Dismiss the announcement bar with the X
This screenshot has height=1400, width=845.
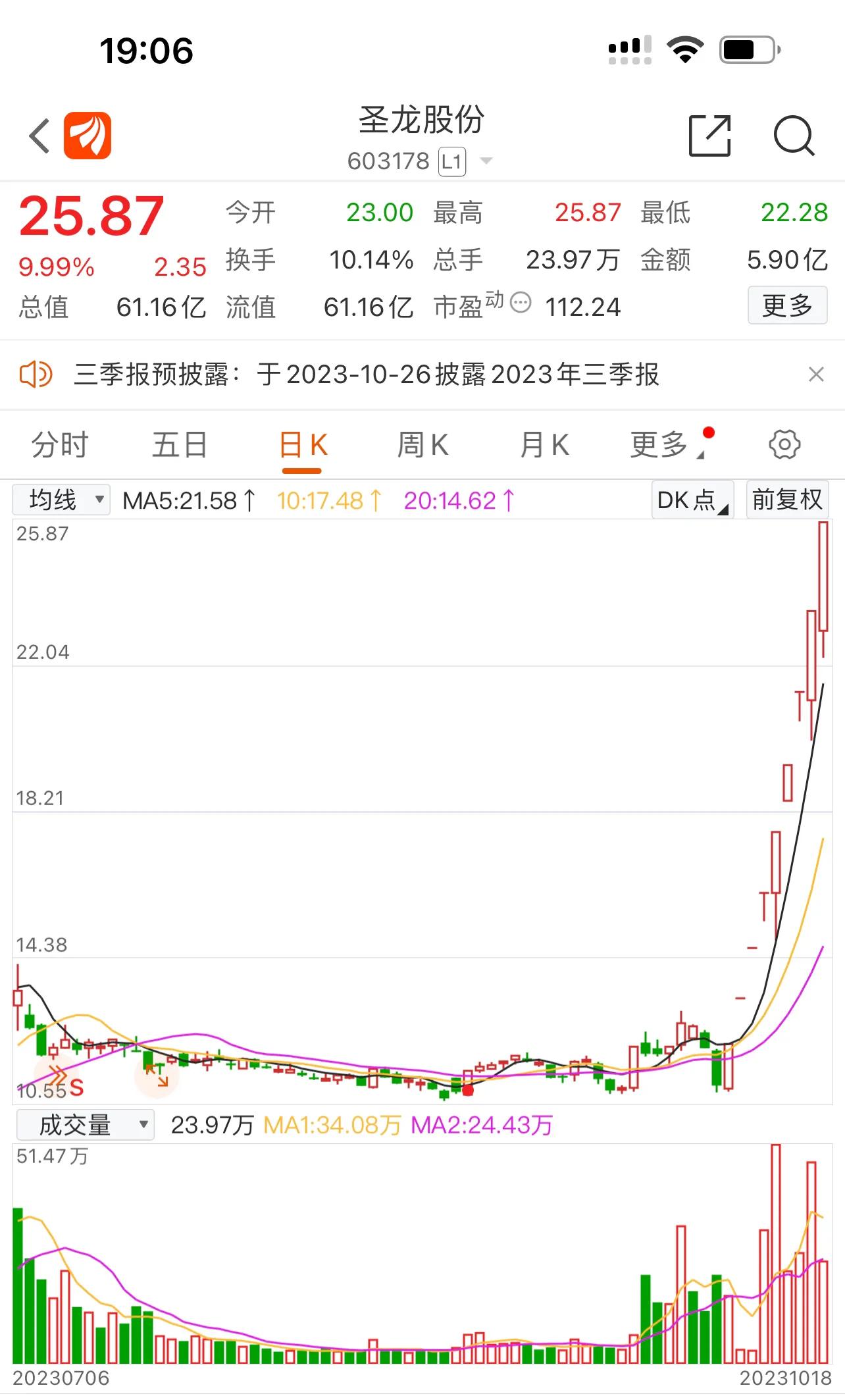point(816,374)
